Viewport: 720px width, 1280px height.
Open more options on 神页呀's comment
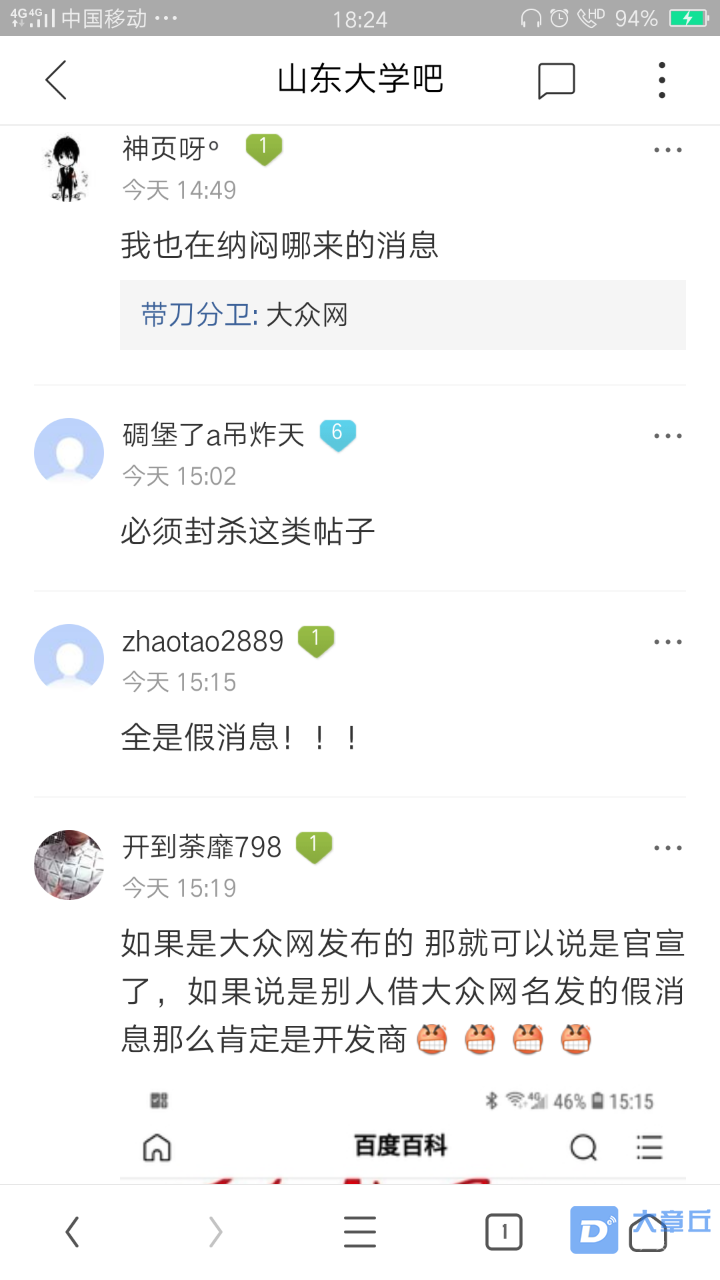coord(667,150)
